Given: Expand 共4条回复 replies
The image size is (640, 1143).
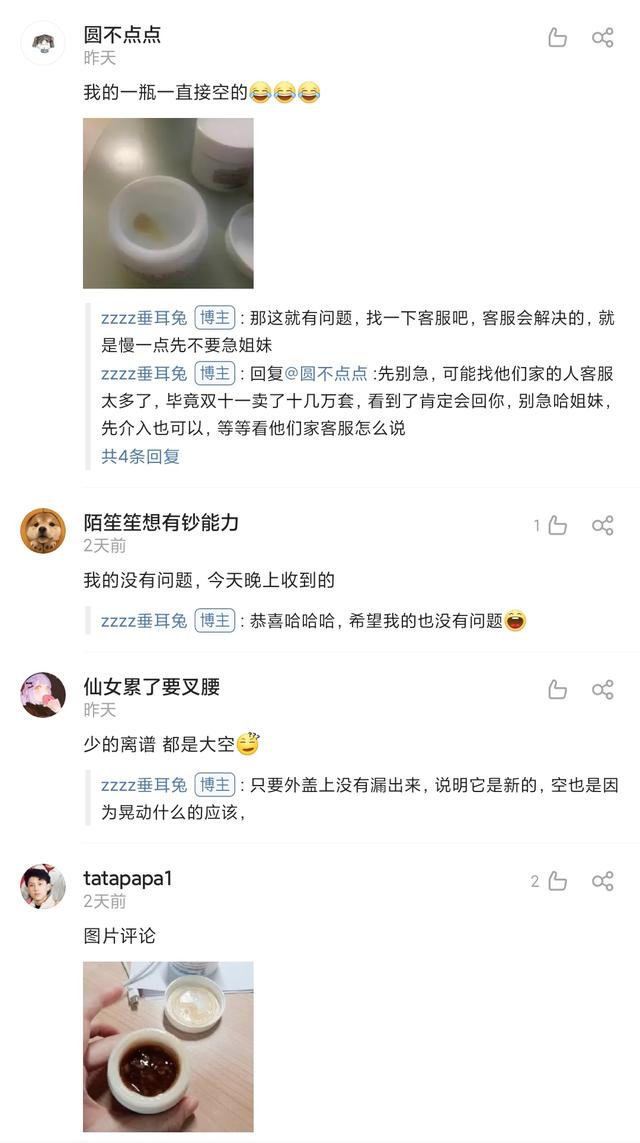Looking at the screenshot, I should (x=140, y=456).
